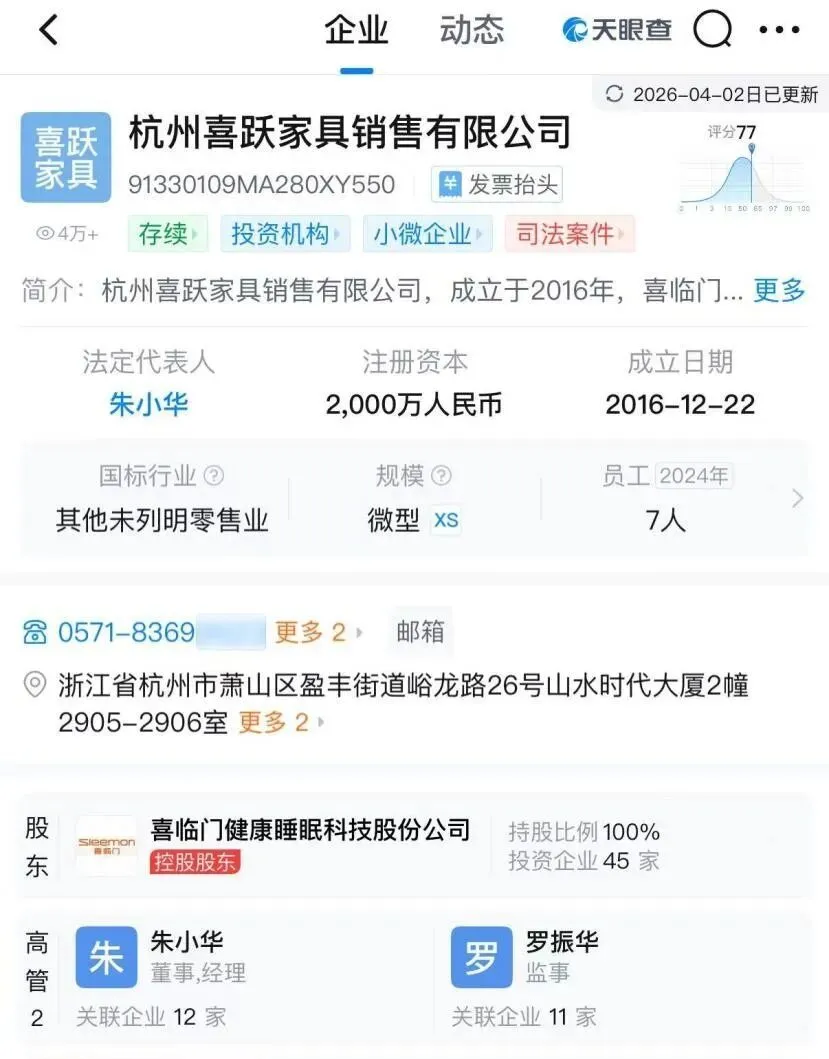Image resolution: width=829 pixels, height=1059 pixels.
Task: Go back using the top-left arrow
Action: click(48, 31)
